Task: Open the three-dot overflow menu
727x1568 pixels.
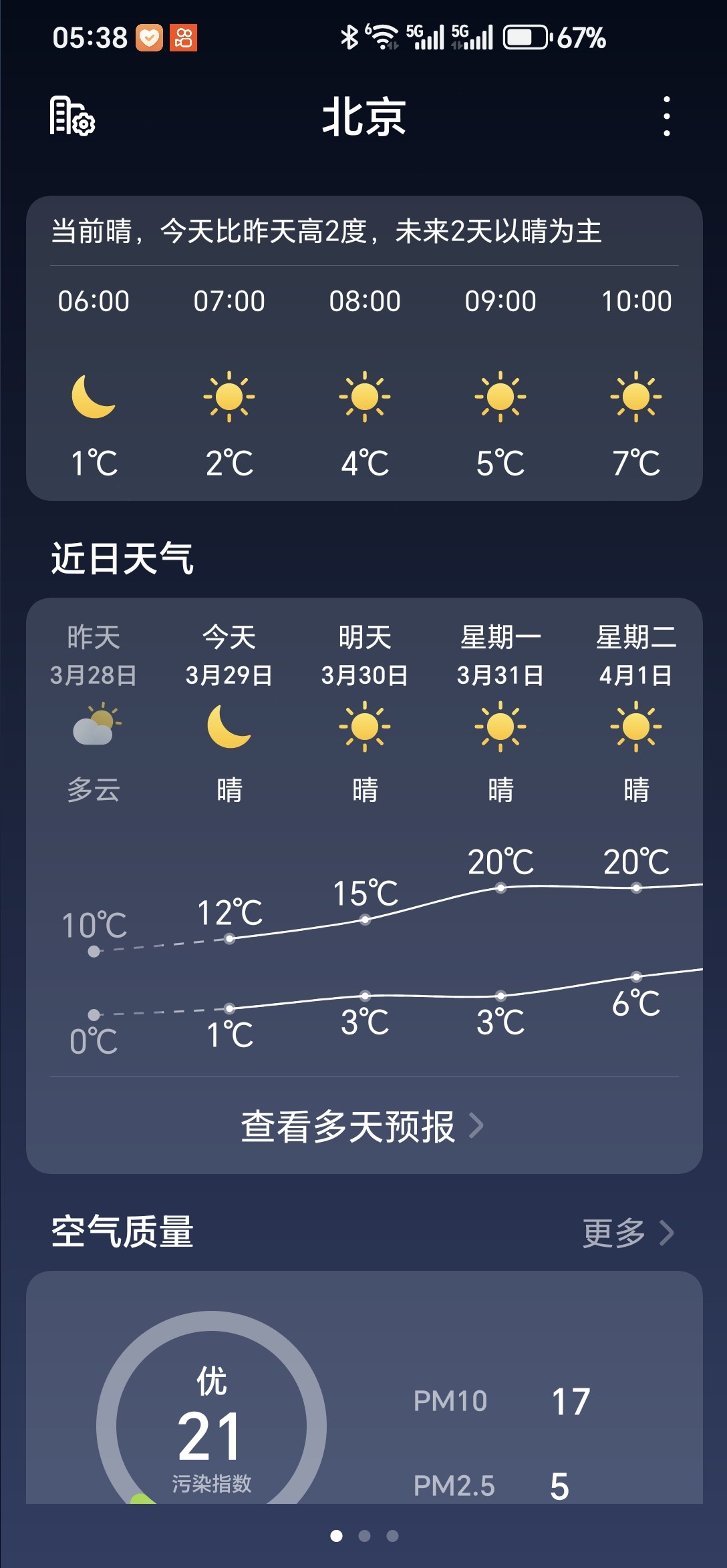Action: [x=666, y=116]
